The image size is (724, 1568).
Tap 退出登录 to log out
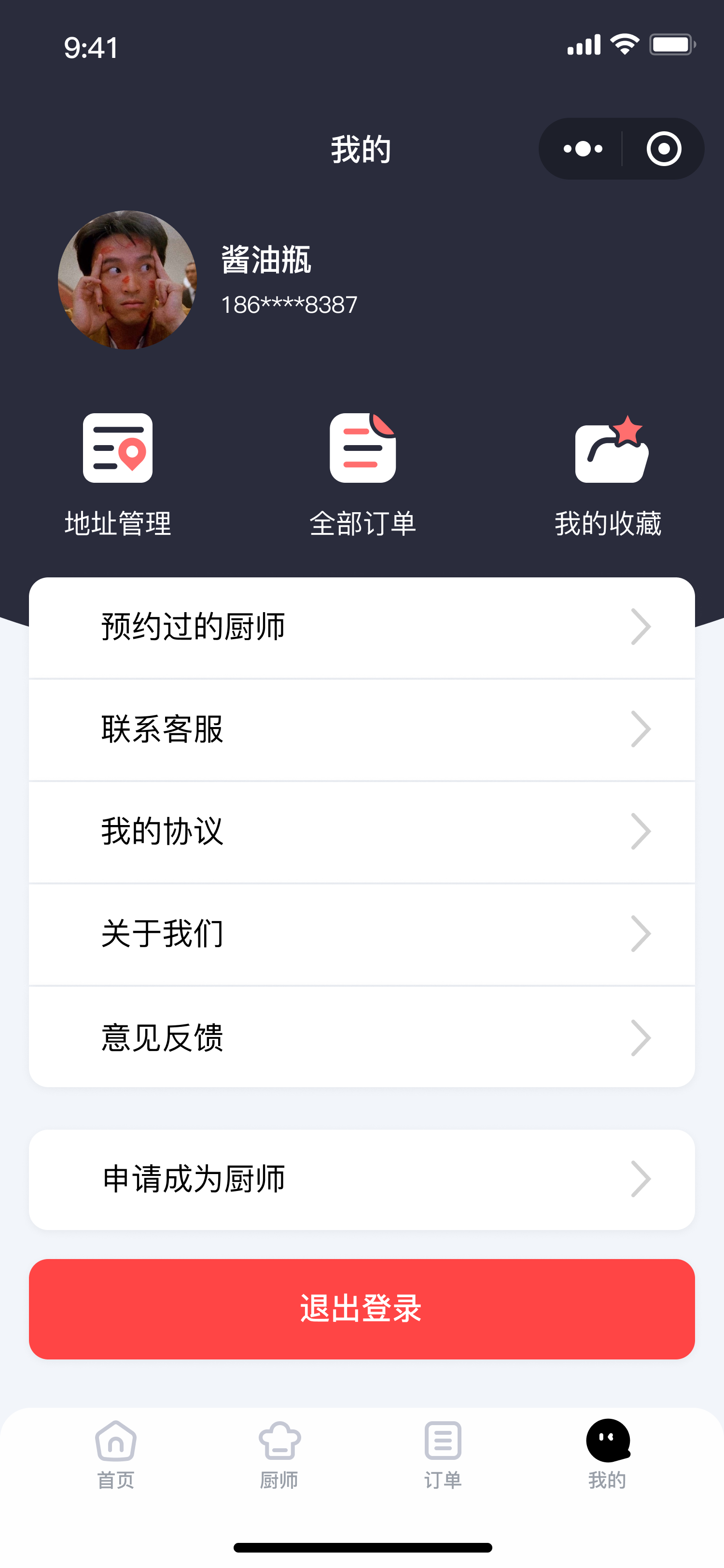pos(362,1309)
